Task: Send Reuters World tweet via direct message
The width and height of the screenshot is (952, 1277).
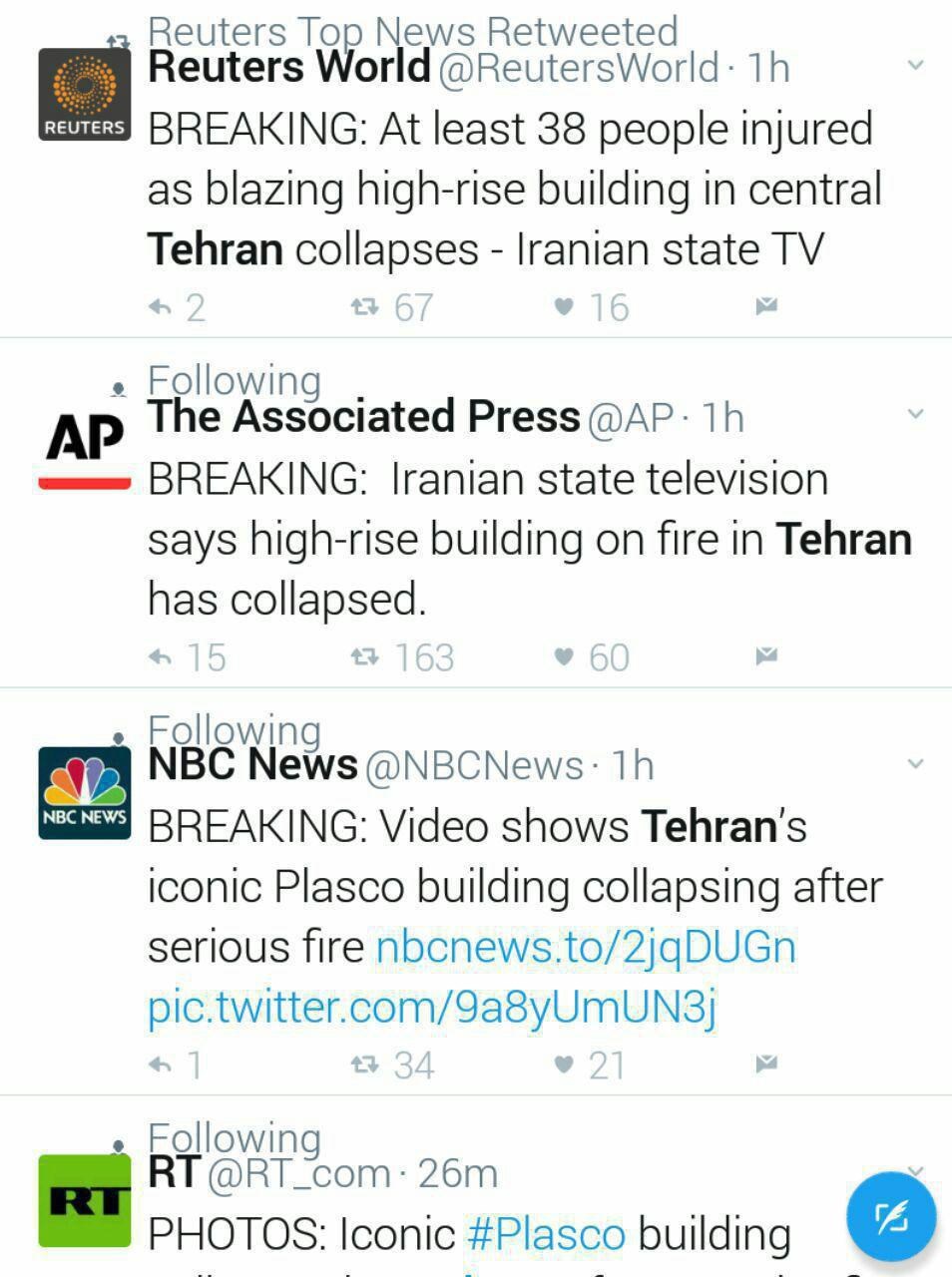Action: point(766,305)
